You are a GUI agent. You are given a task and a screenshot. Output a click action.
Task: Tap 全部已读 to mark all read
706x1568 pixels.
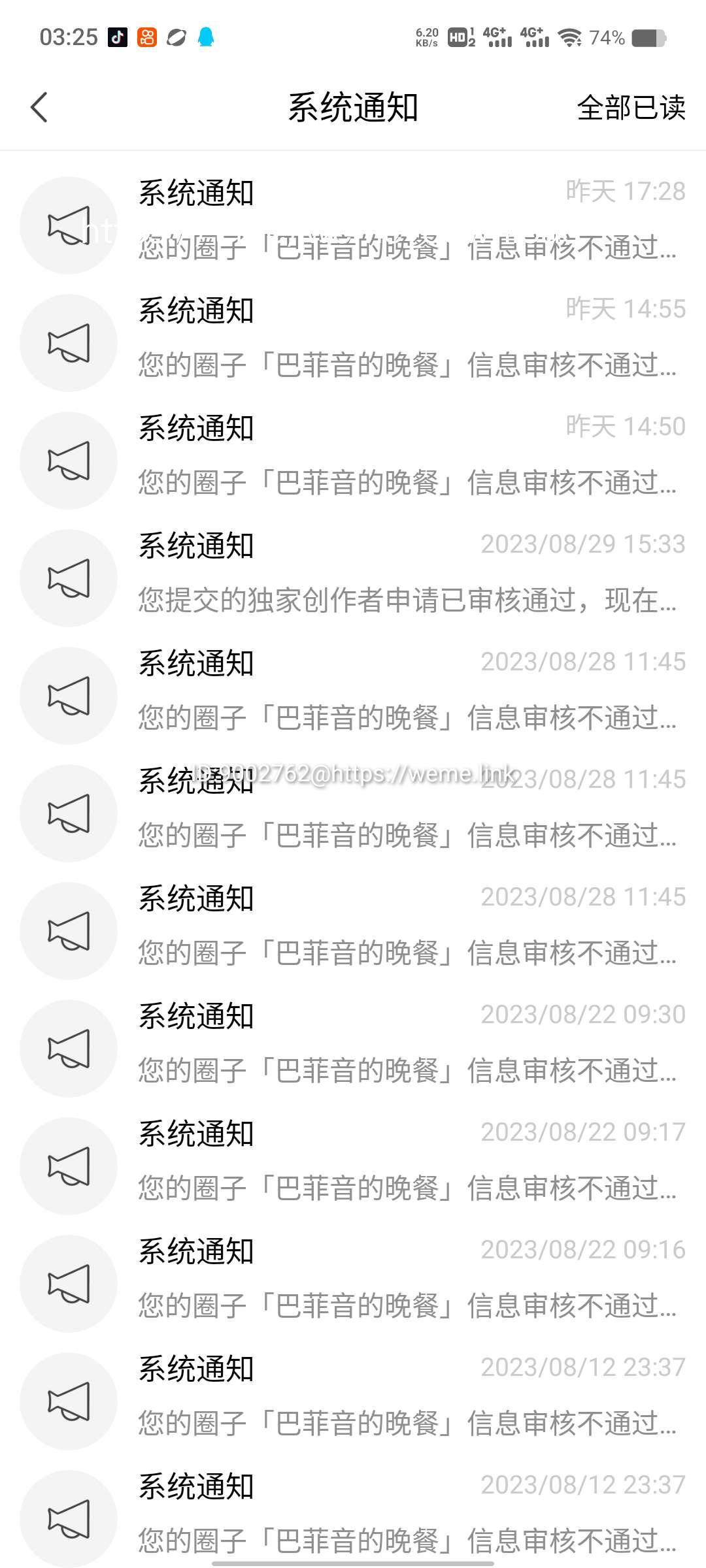point(631,108)
